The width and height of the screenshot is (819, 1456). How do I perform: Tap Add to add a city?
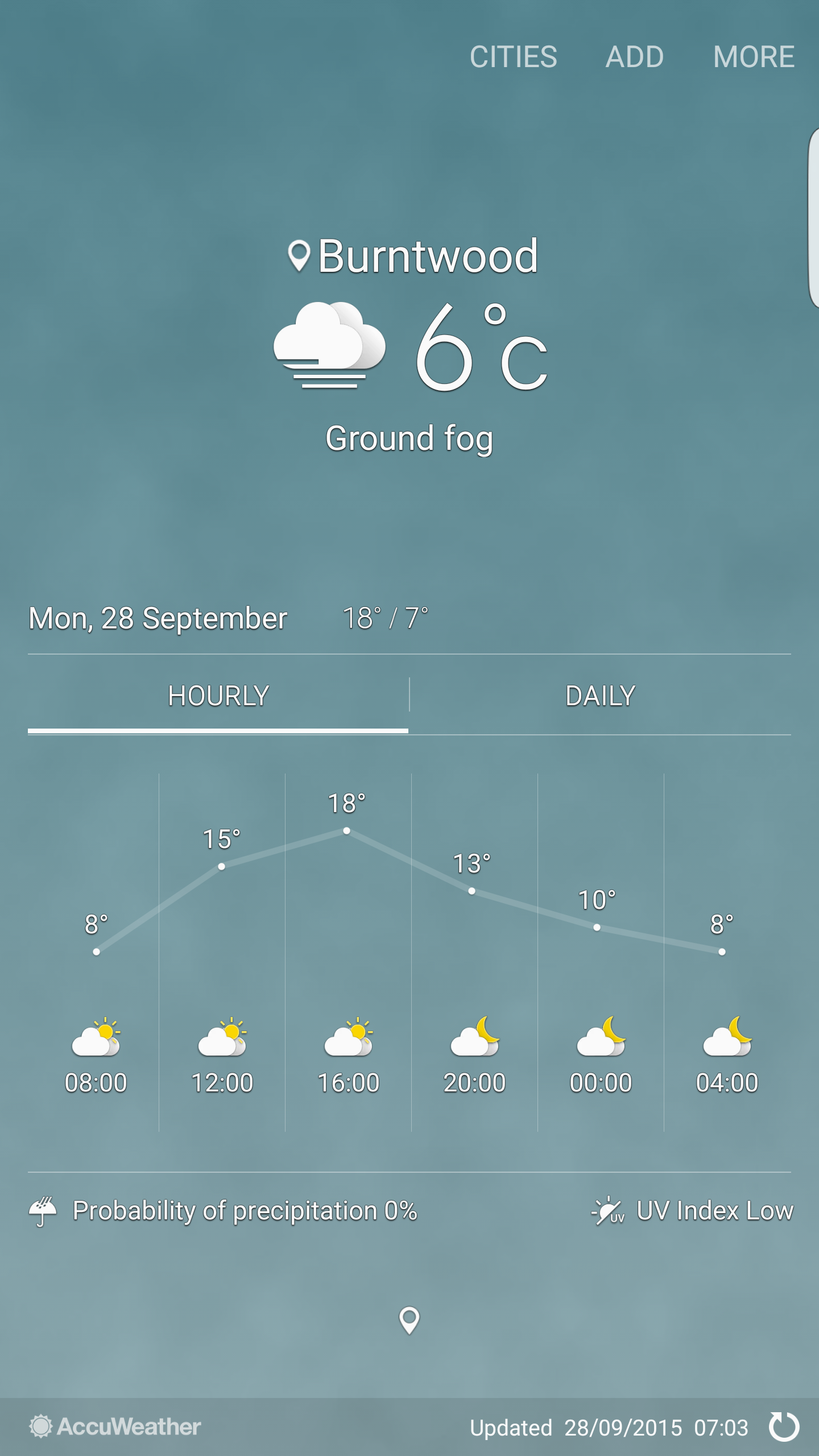tap(635, 57)
